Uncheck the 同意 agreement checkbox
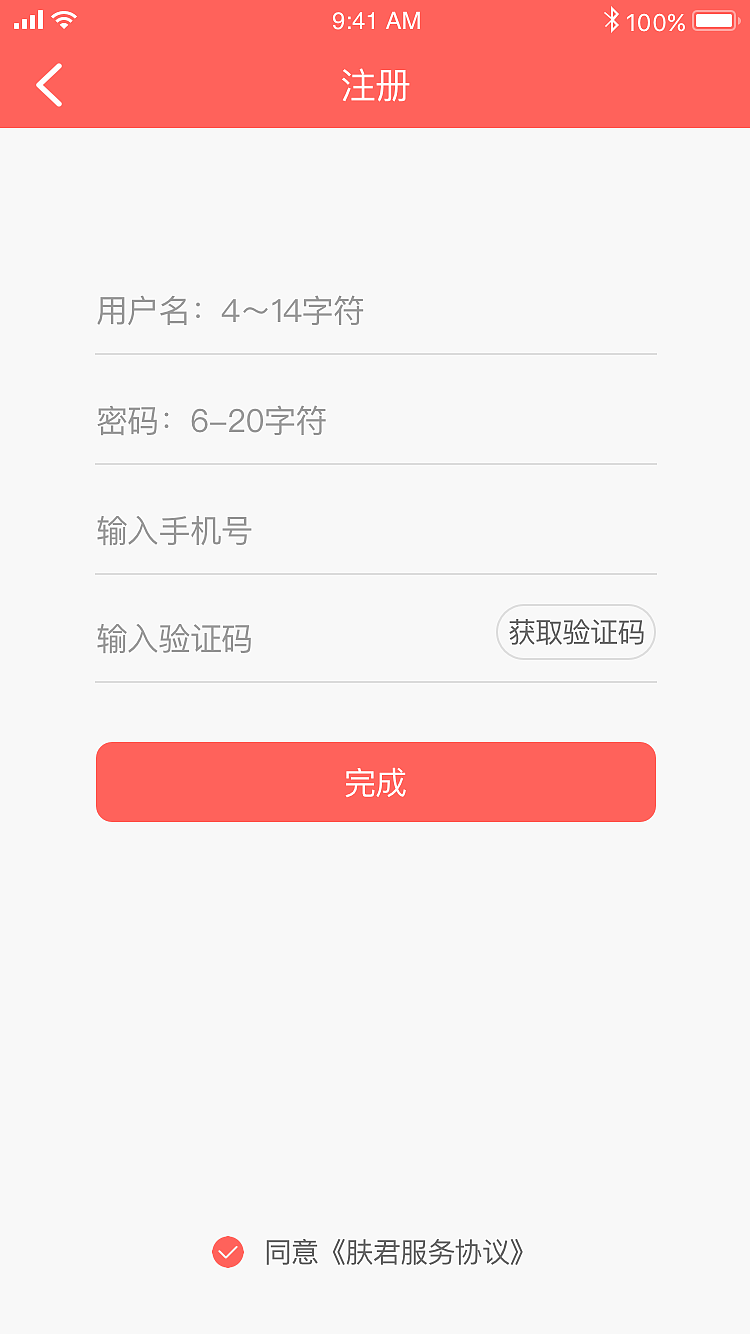 click(228, 1252)
